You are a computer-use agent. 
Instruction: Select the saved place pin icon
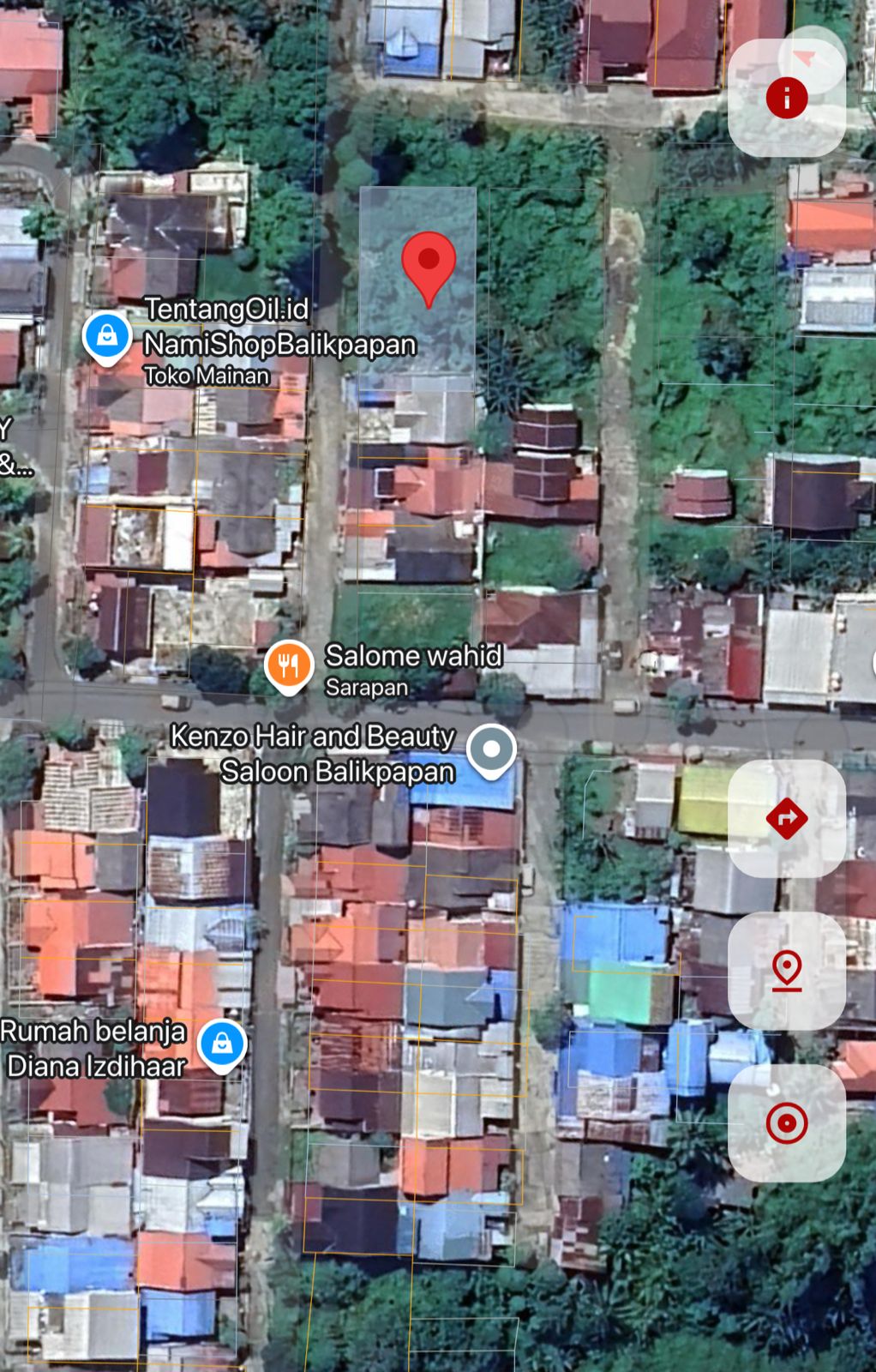point(786,973)
